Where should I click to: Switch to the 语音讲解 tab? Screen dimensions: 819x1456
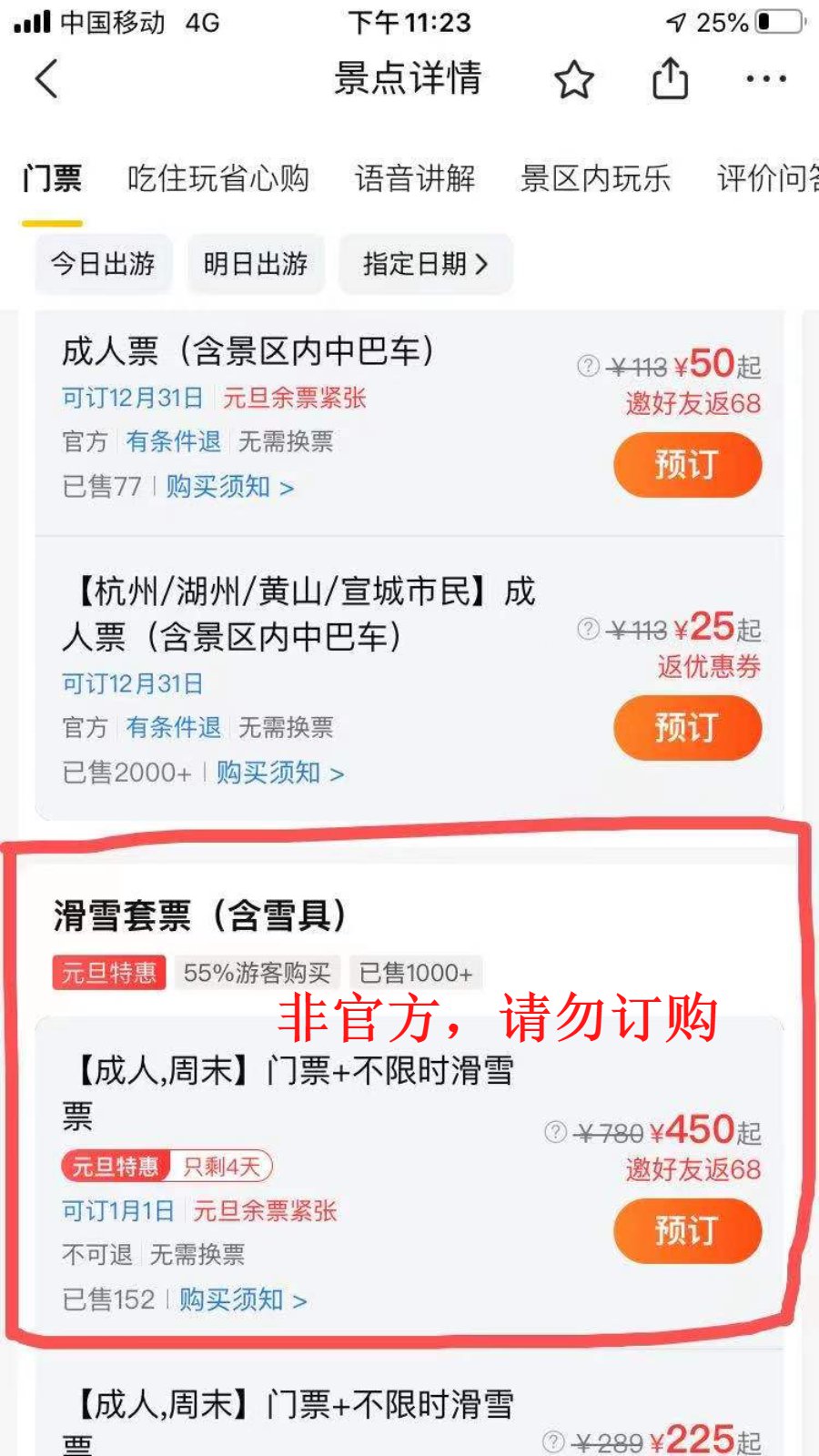click(415, 178)
